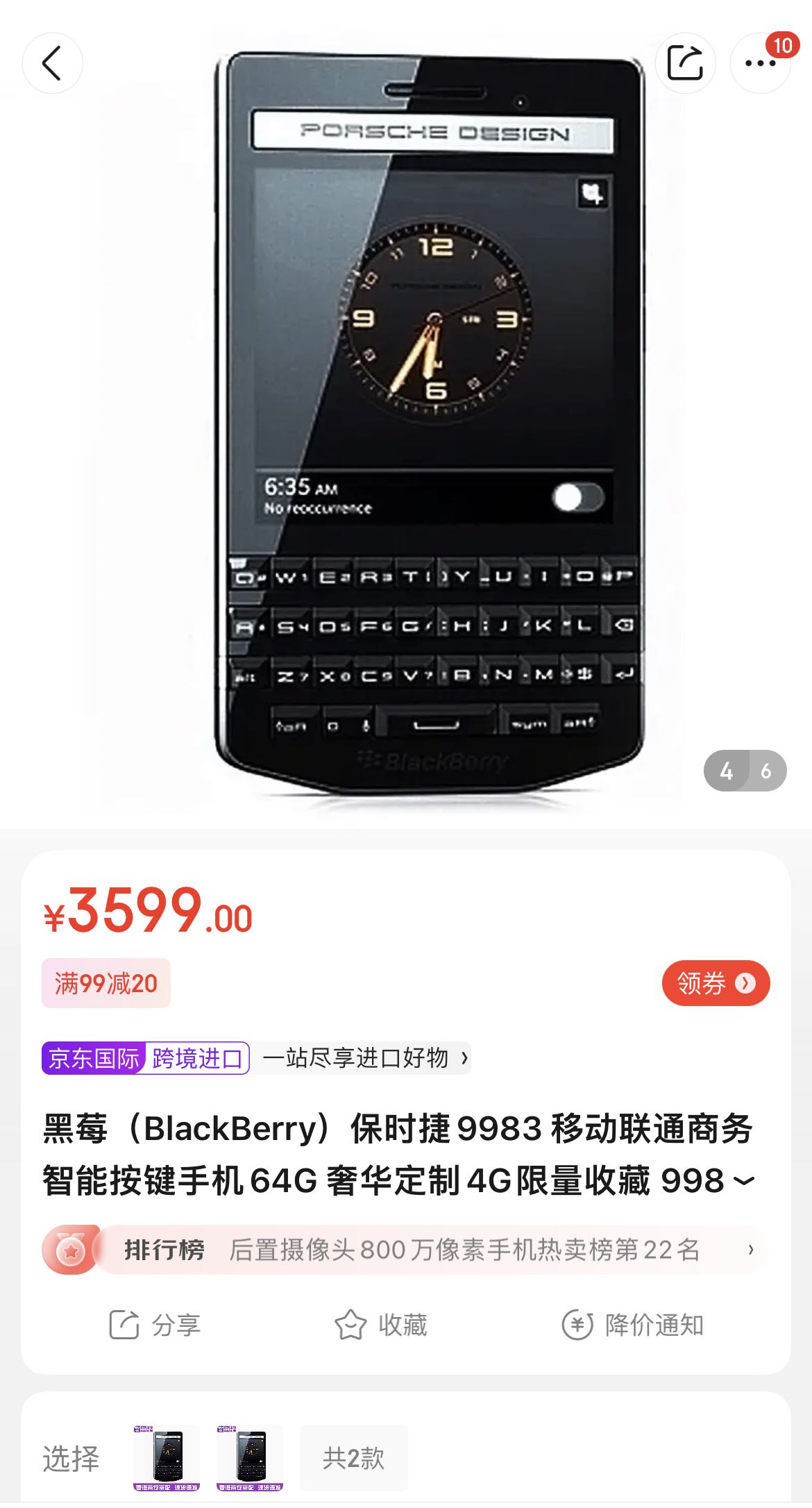Select the first variant thumbnail
Image resolution: width=812 pixels, height=1508 pixels.
(x=167, y=1457)
